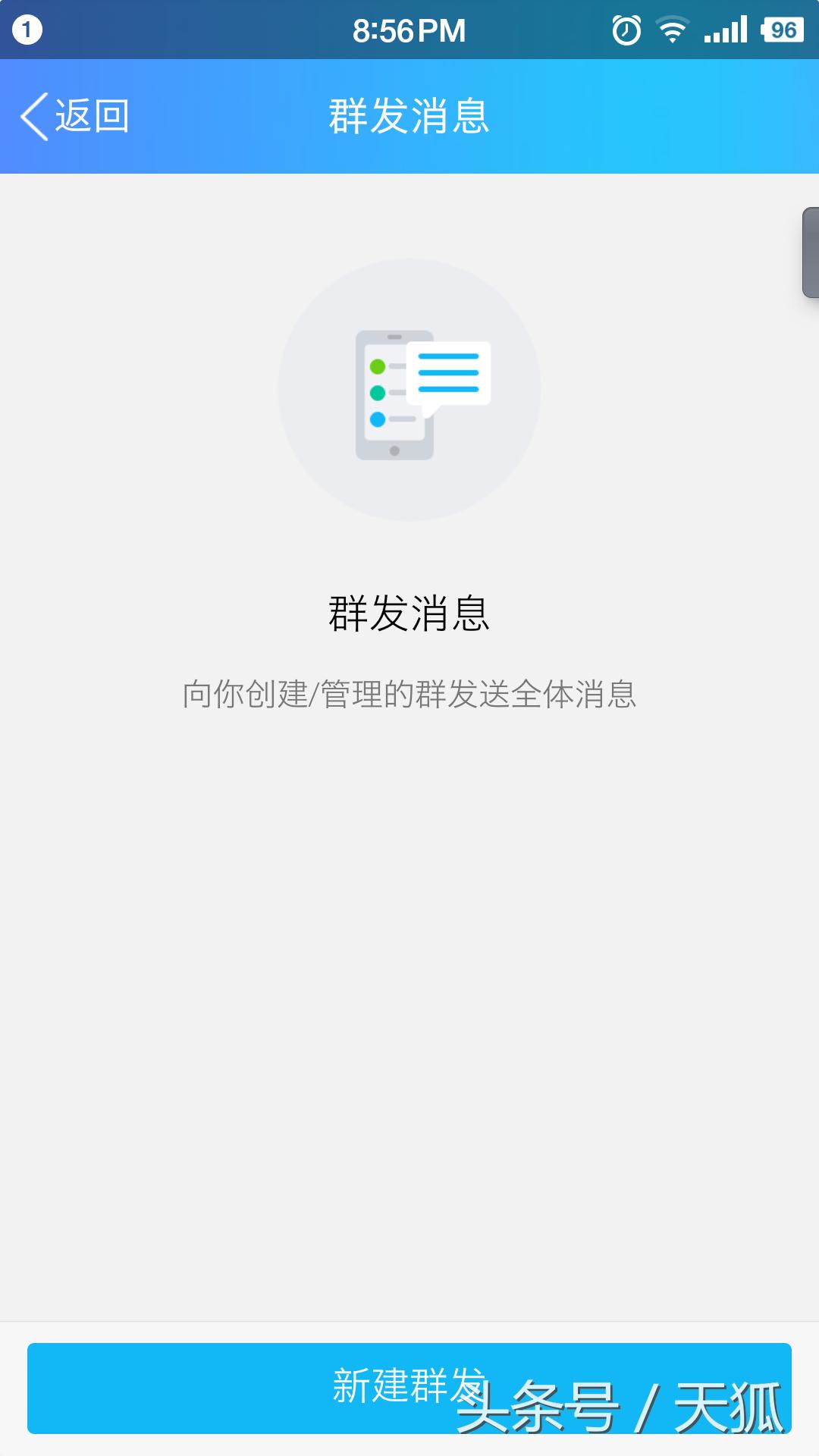The width and height of the screenshot is (819, 1456).
Task: Tap the home button area of the phone illustration
Action: tap(394, 449)
